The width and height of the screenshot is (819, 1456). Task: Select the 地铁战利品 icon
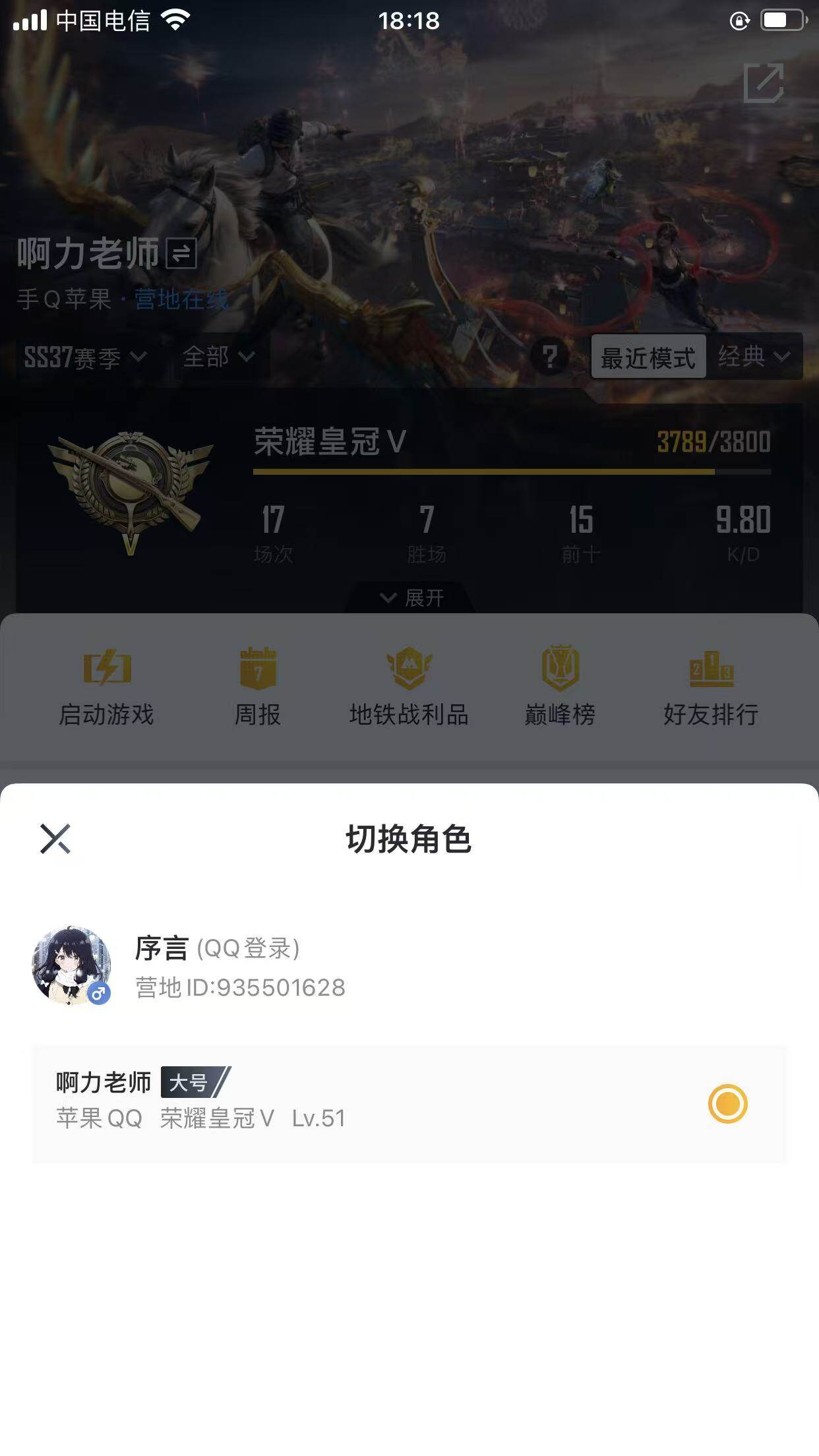click(x=409, y=670)
